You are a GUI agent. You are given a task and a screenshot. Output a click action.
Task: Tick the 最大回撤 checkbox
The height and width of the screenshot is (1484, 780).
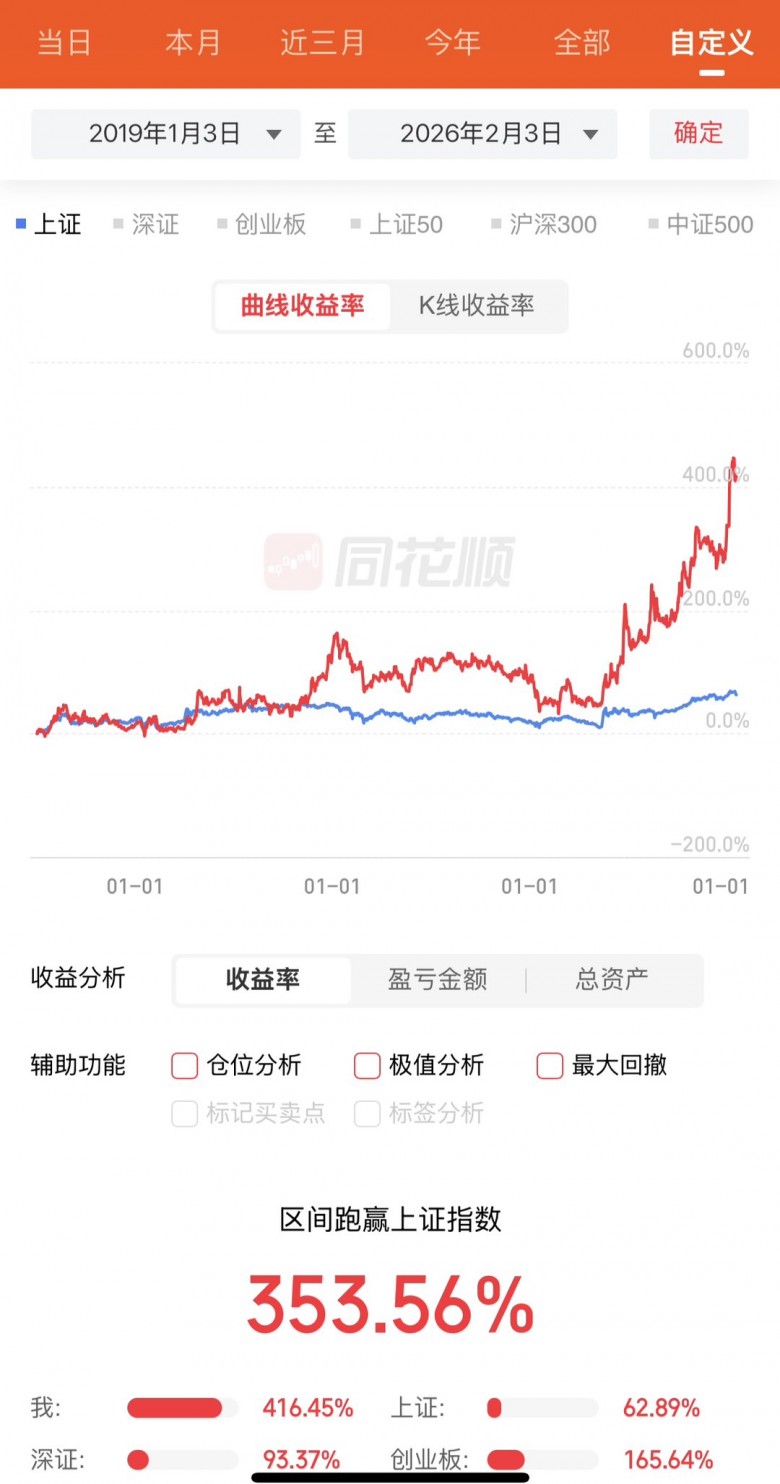tap(550, 1066)
